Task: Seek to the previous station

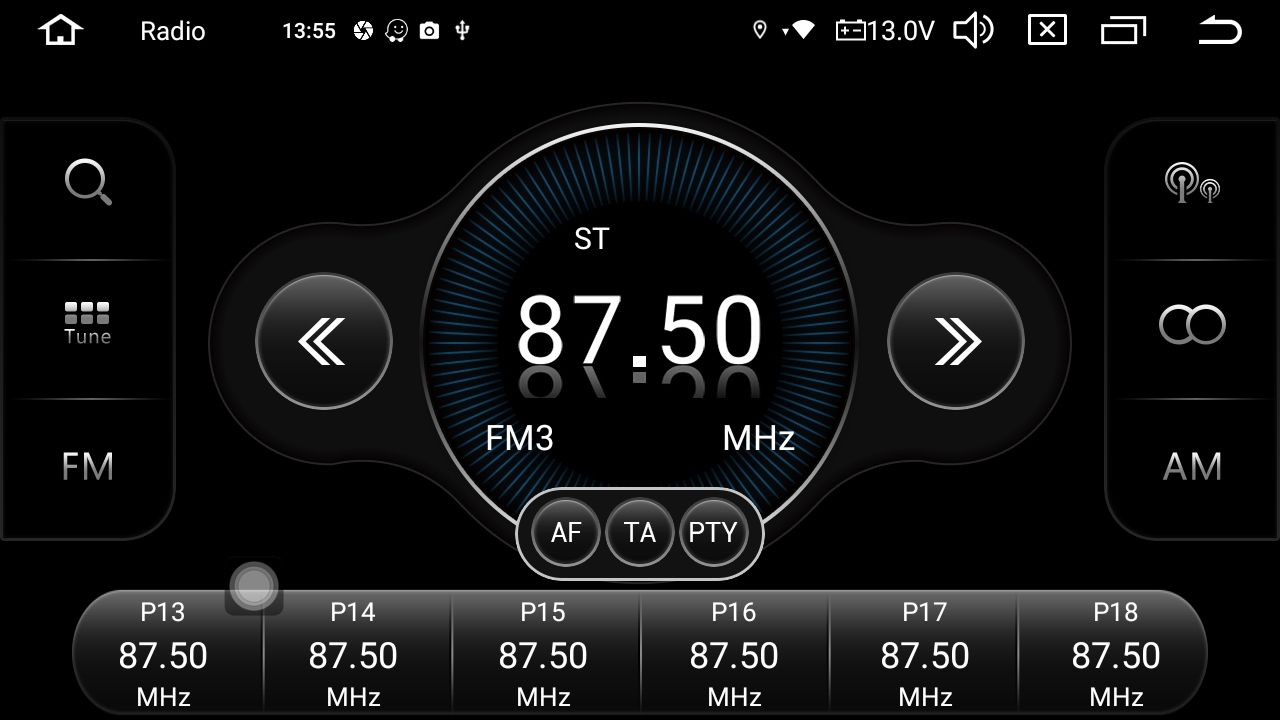Action: 323,341
